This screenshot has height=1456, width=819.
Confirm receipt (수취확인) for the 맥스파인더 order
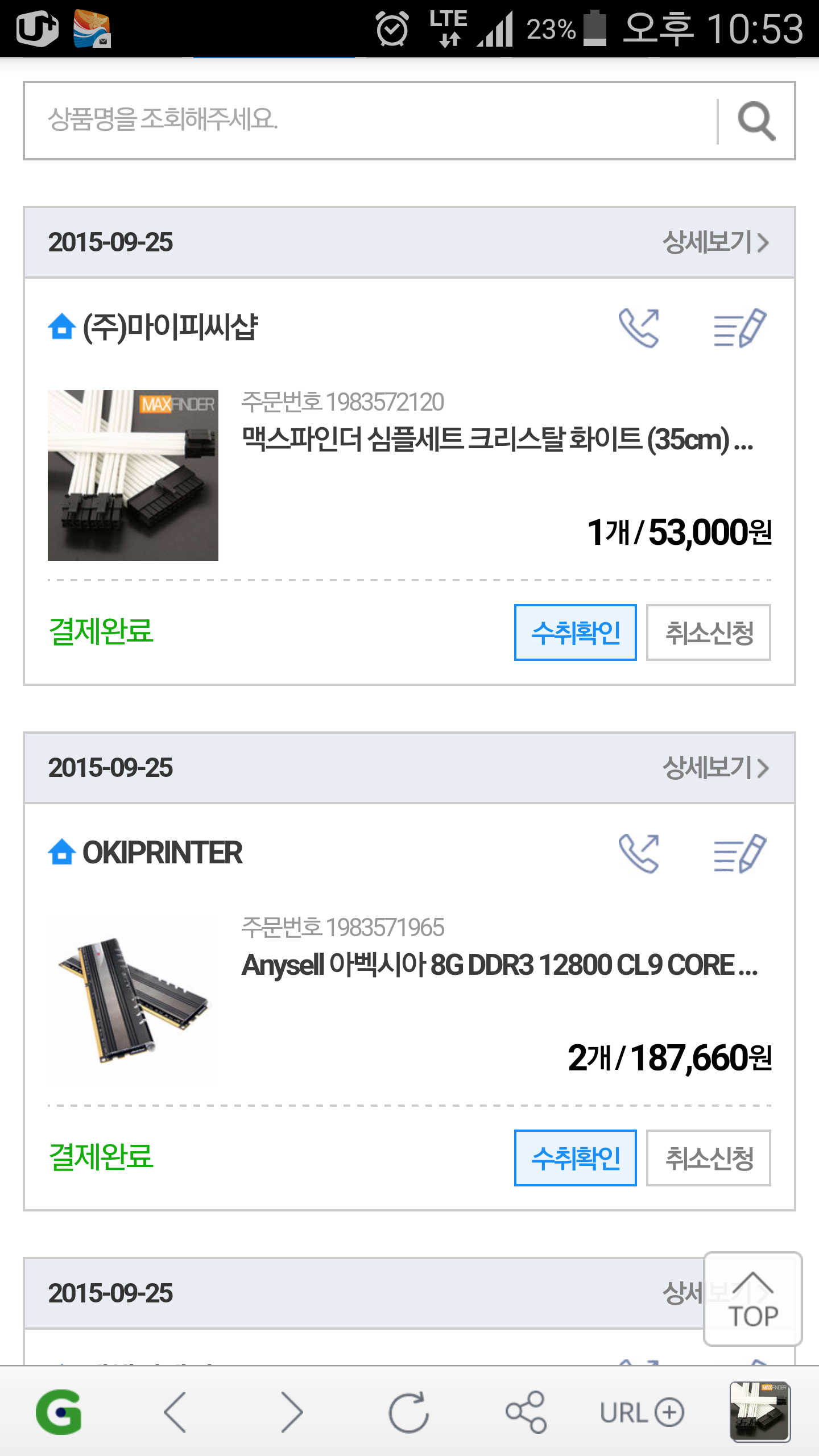pyautogui.click(x=575, y=632)
